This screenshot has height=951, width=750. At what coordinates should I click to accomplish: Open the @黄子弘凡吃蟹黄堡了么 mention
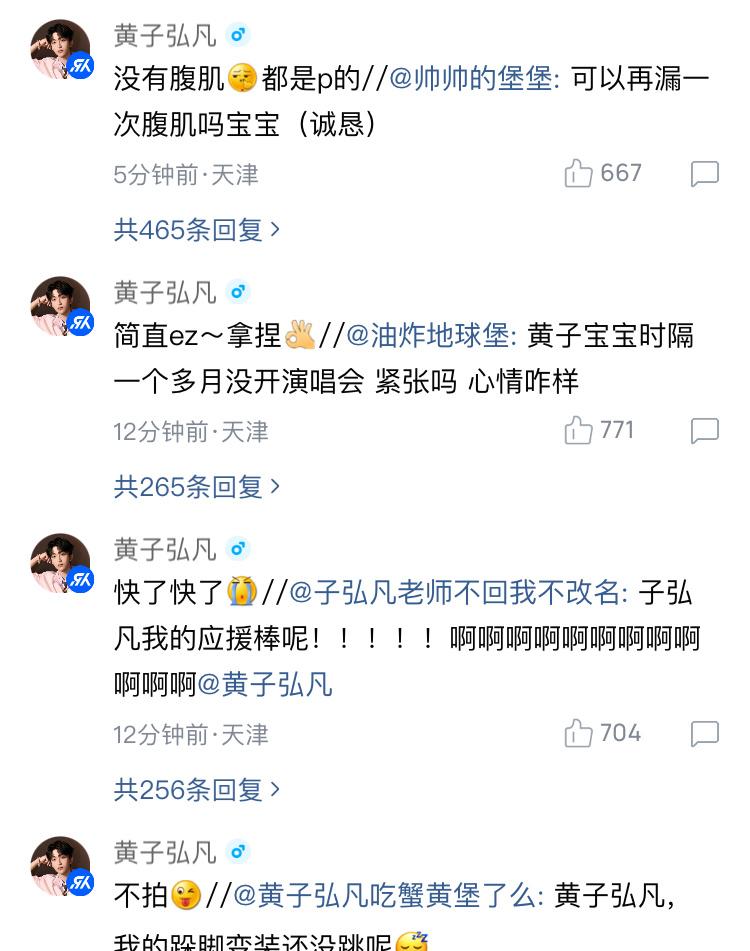pyautogui.click(x=388, y=895)
